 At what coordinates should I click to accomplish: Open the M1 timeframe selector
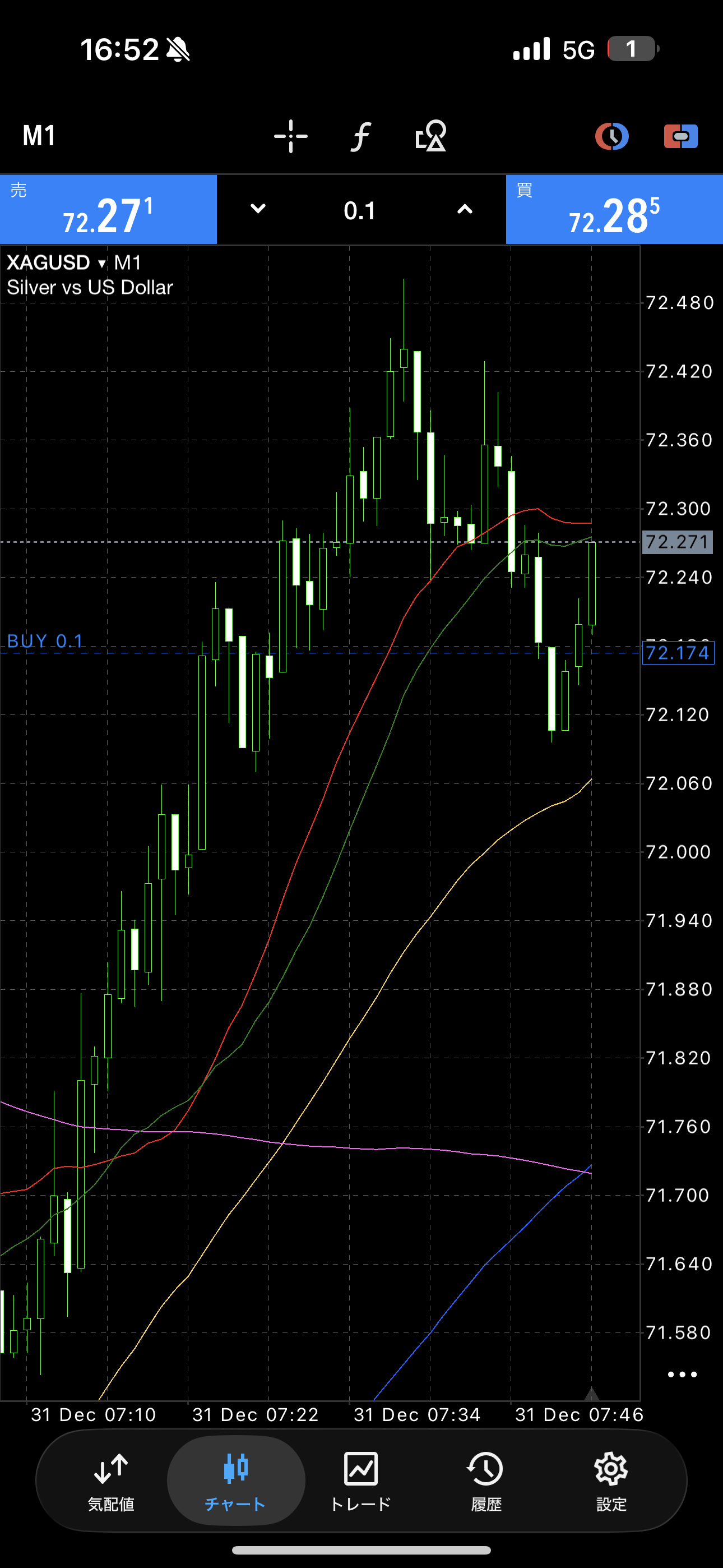39,135
